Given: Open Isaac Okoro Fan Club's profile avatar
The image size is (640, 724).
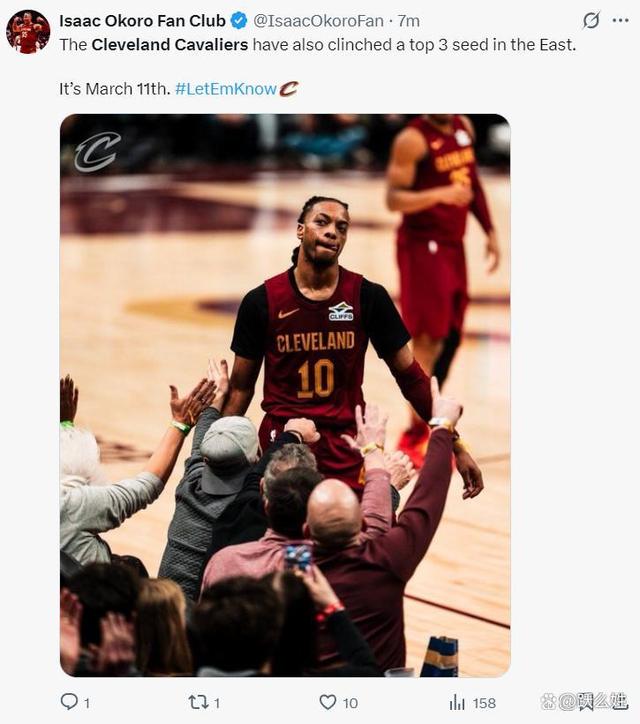Looking at the screenshot, I should [28, 31].
